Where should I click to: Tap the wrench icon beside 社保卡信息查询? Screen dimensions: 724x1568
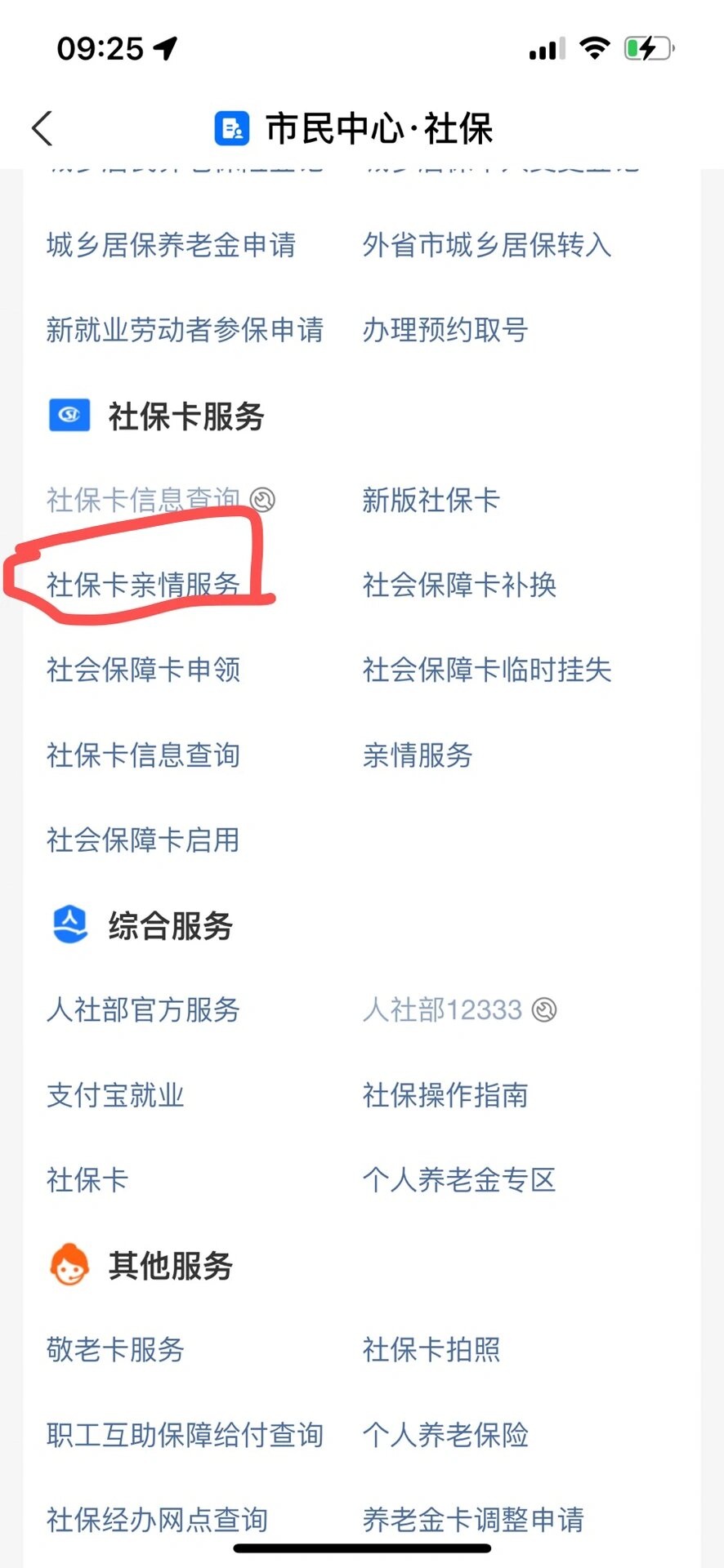[x=261, y=498]
